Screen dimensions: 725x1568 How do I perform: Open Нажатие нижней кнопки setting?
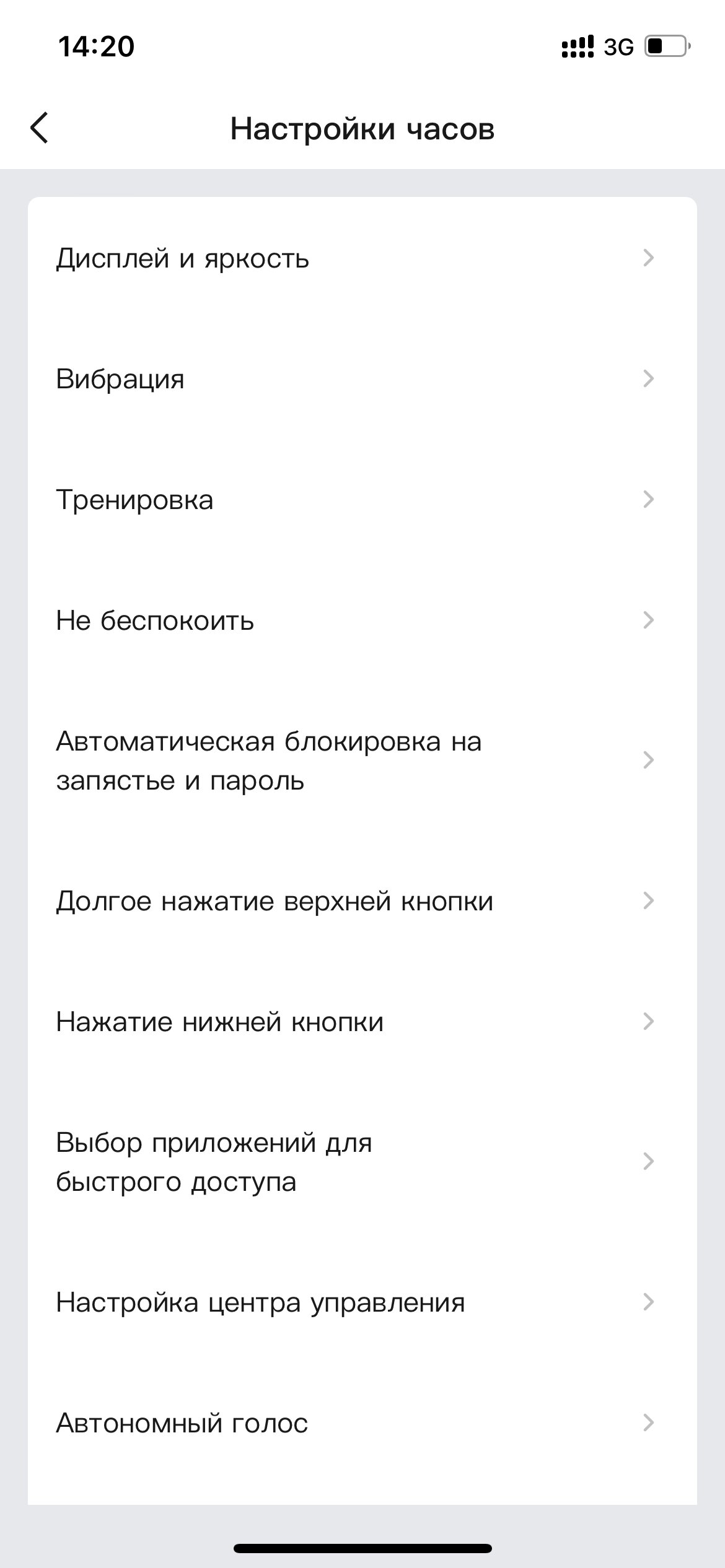362,1021
